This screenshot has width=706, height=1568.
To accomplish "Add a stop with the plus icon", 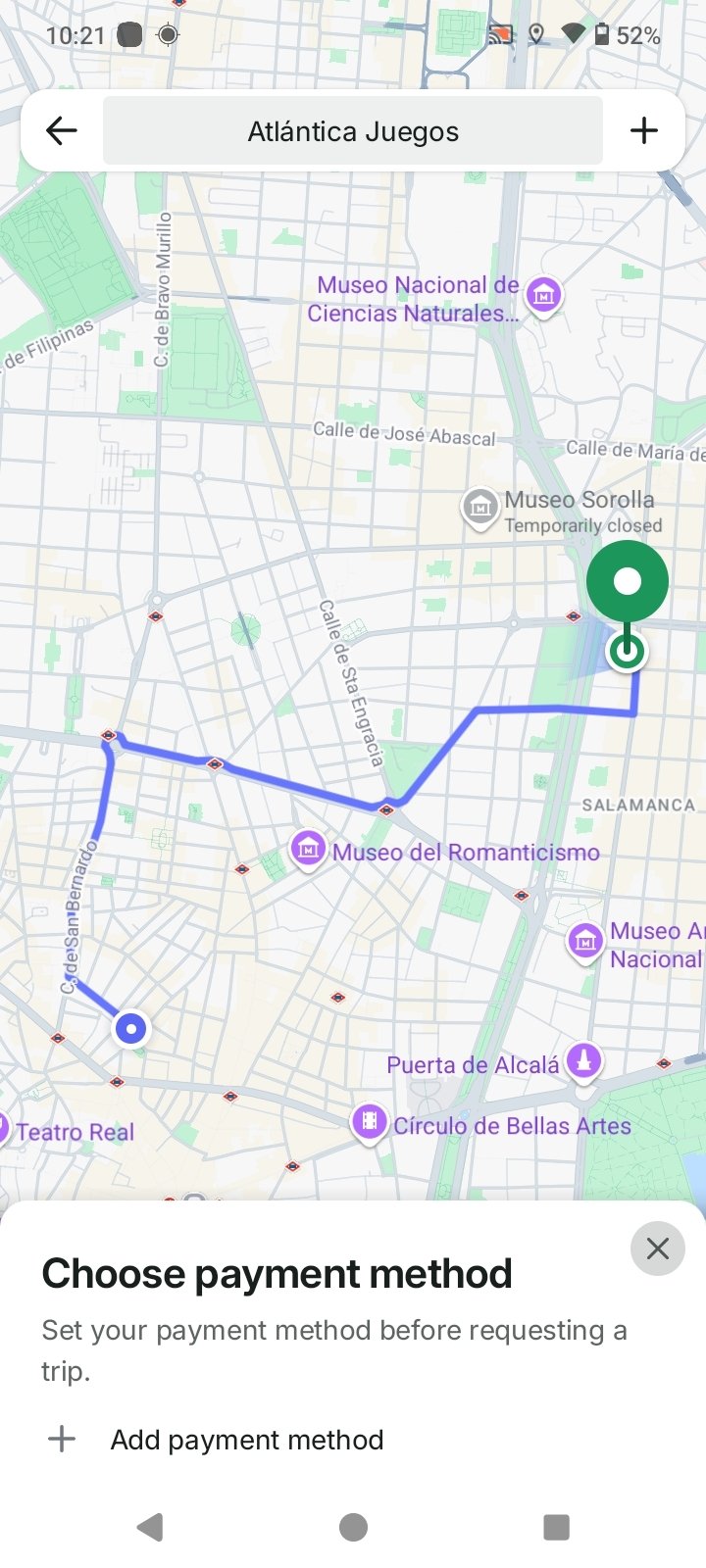I will tap(644, 130).
